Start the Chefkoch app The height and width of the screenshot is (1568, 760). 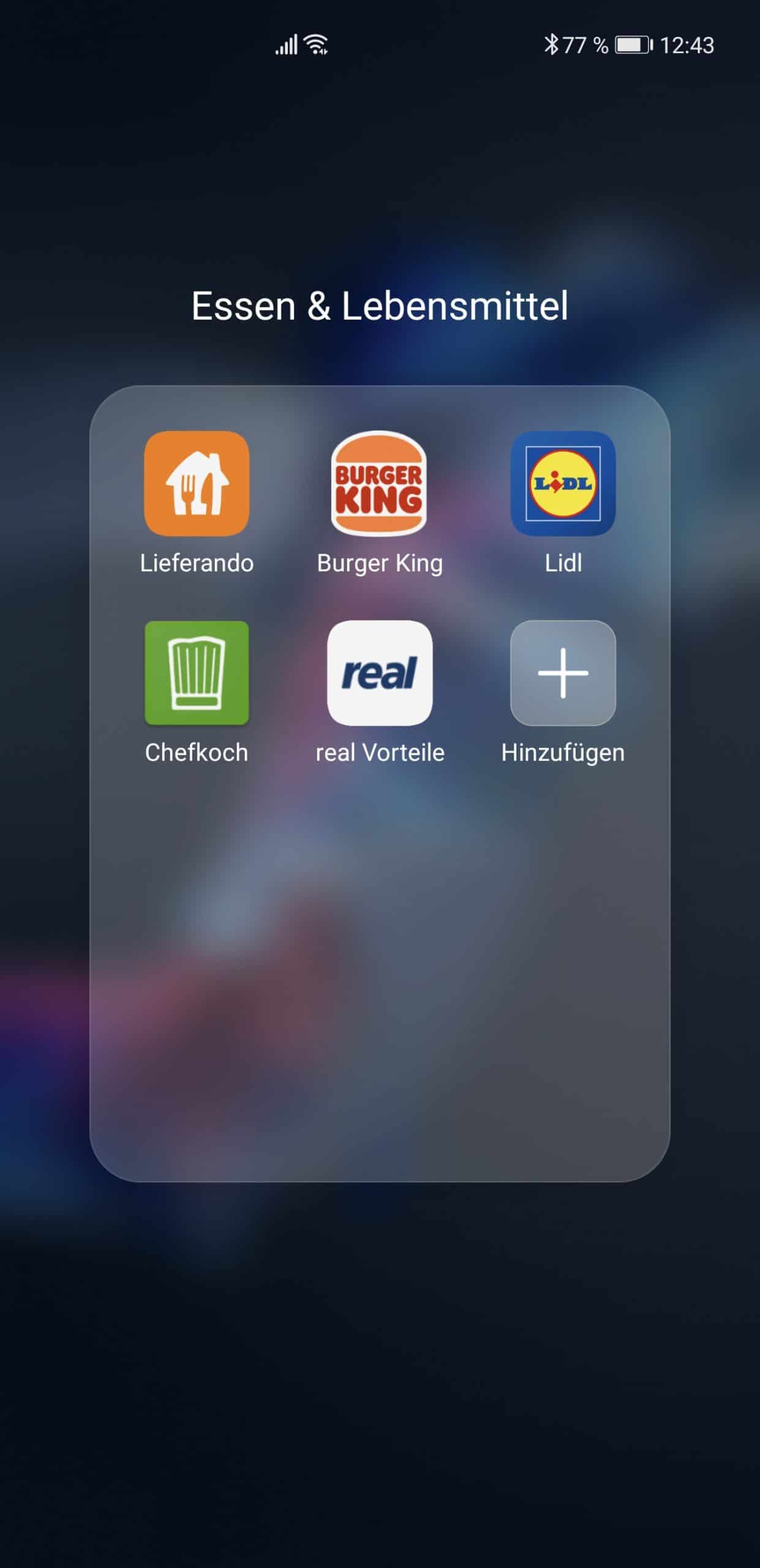[197, 673]
